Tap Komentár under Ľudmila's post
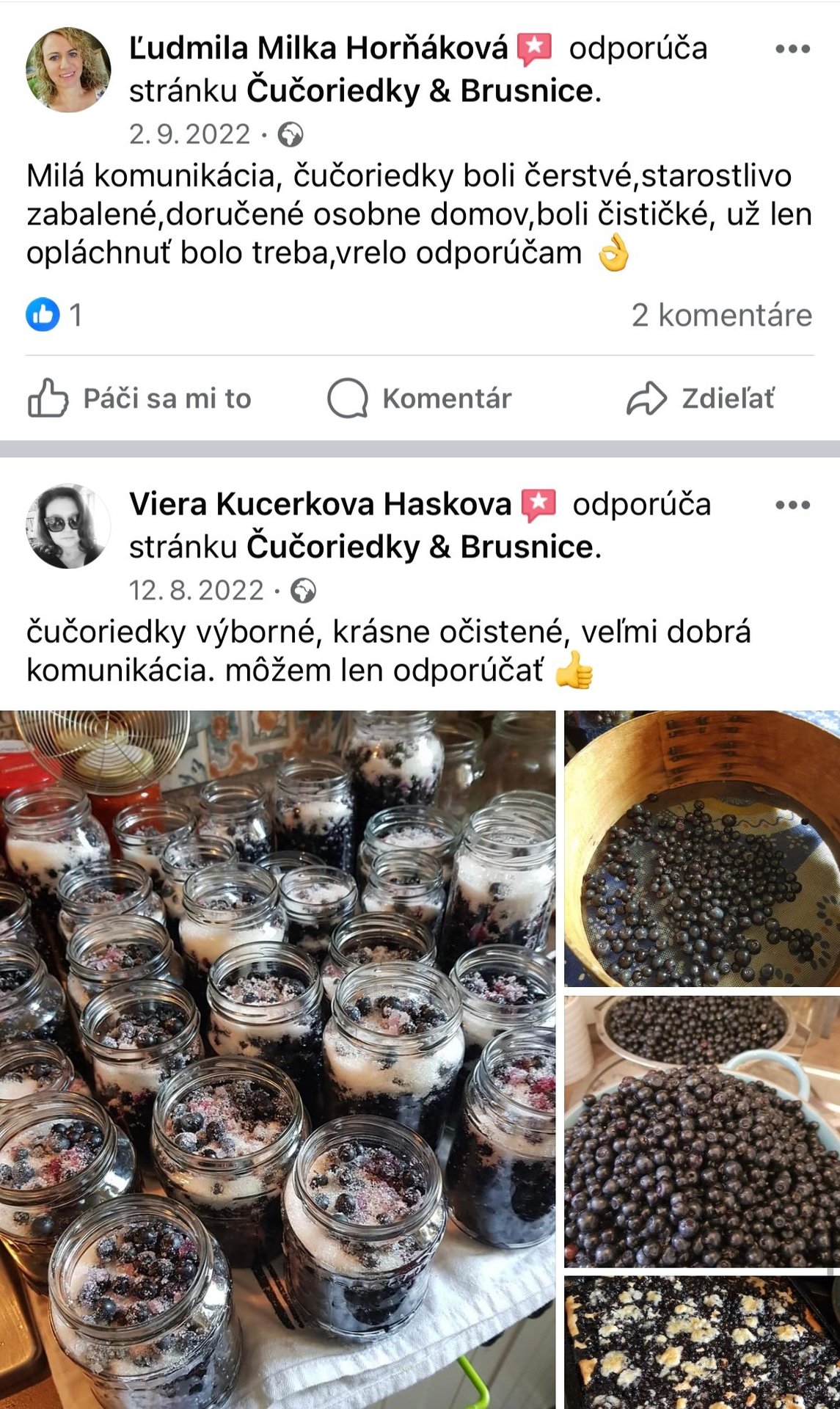This screenshot has width=840, height=1409. [x=420, y=398]
